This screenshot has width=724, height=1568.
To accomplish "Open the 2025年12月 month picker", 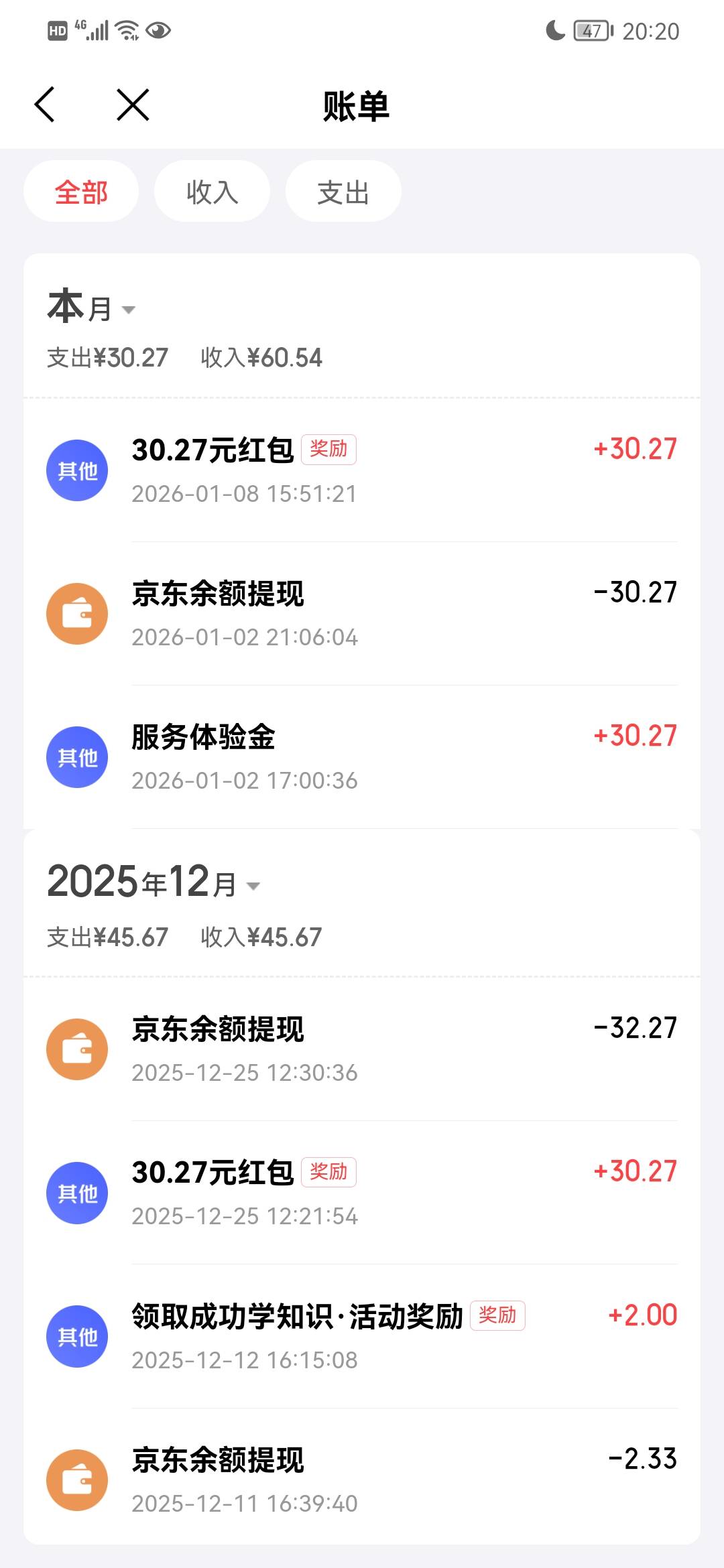I will [153, 883].
